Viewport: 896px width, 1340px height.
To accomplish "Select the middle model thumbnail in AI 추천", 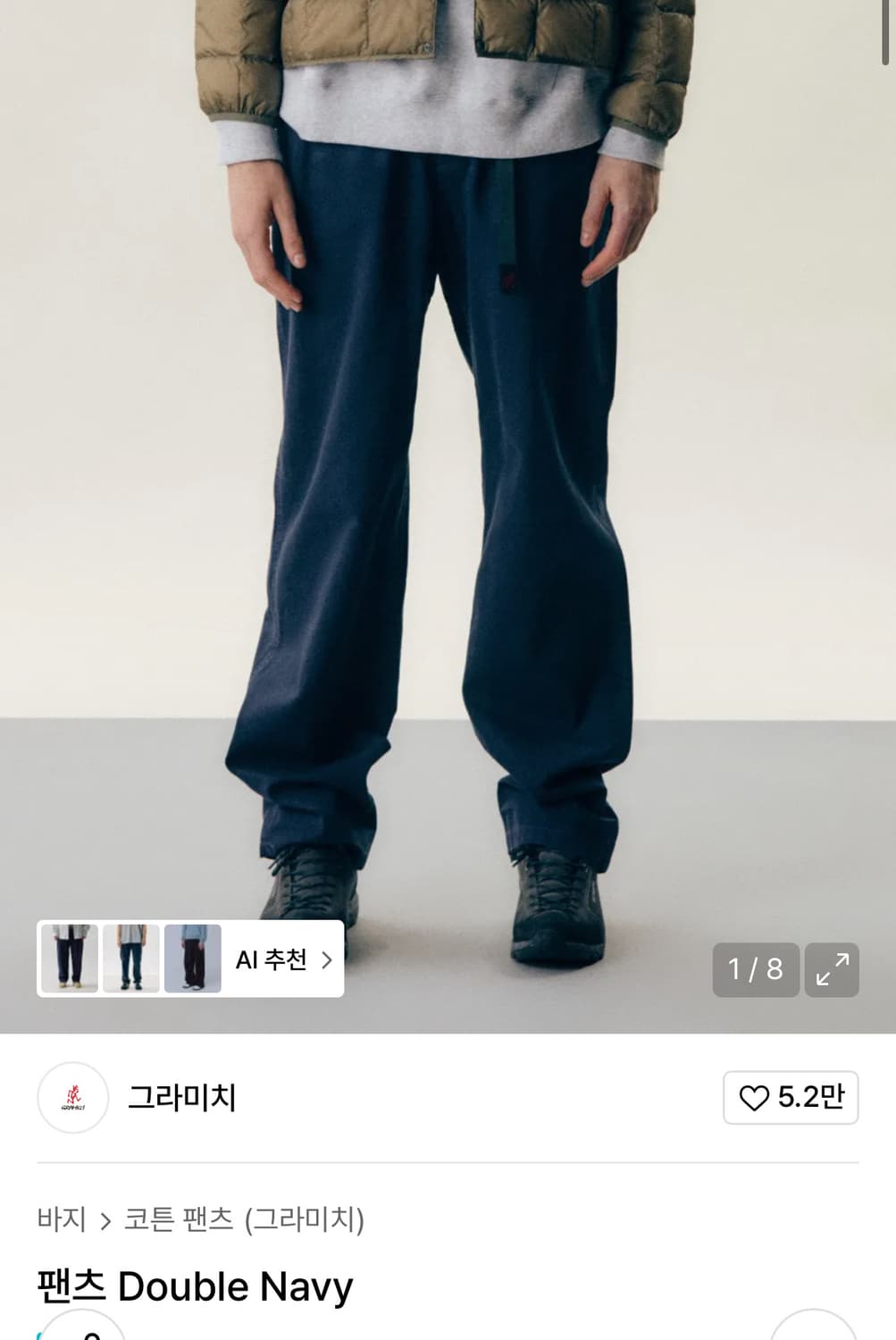I will click(x=132, y=959).
